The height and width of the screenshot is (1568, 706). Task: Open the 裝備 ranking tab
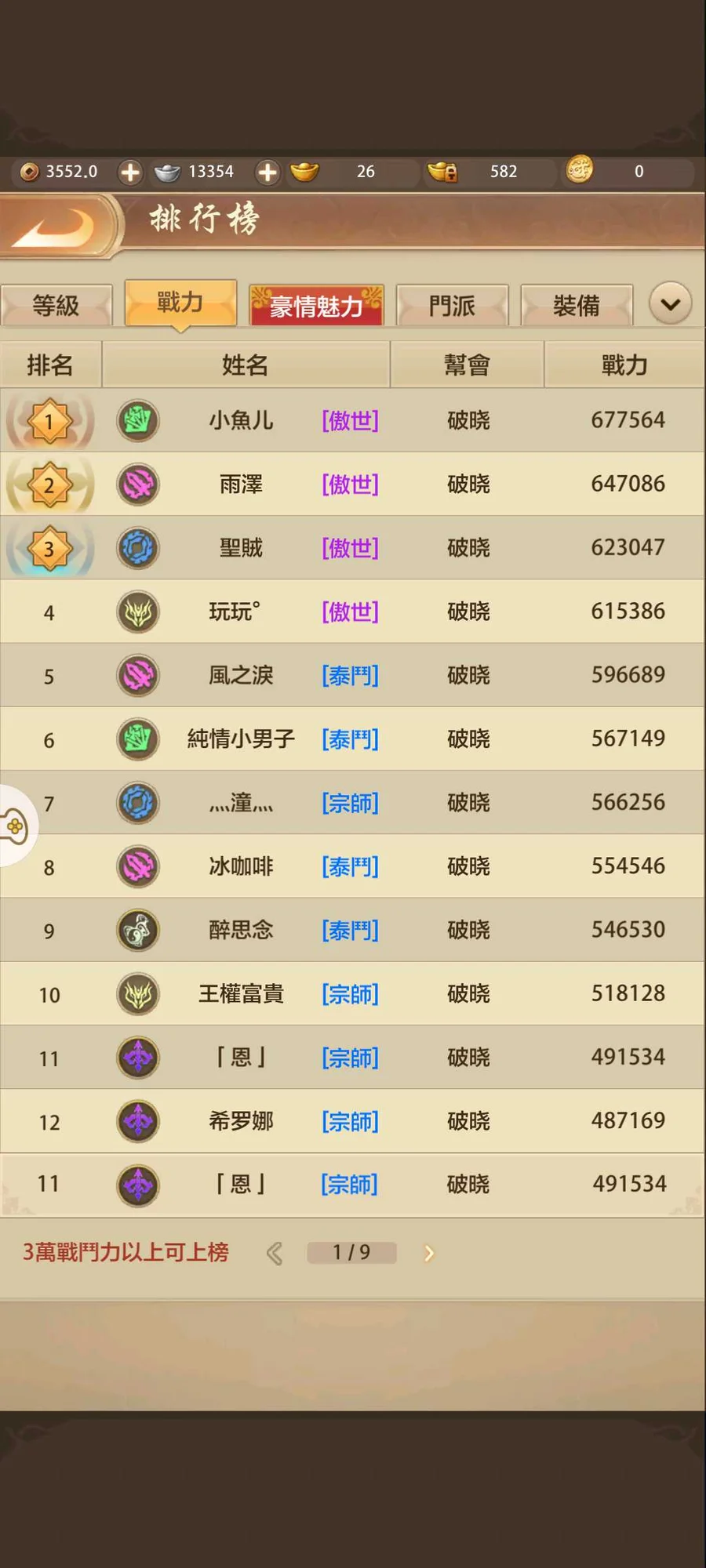pos(577,305)
